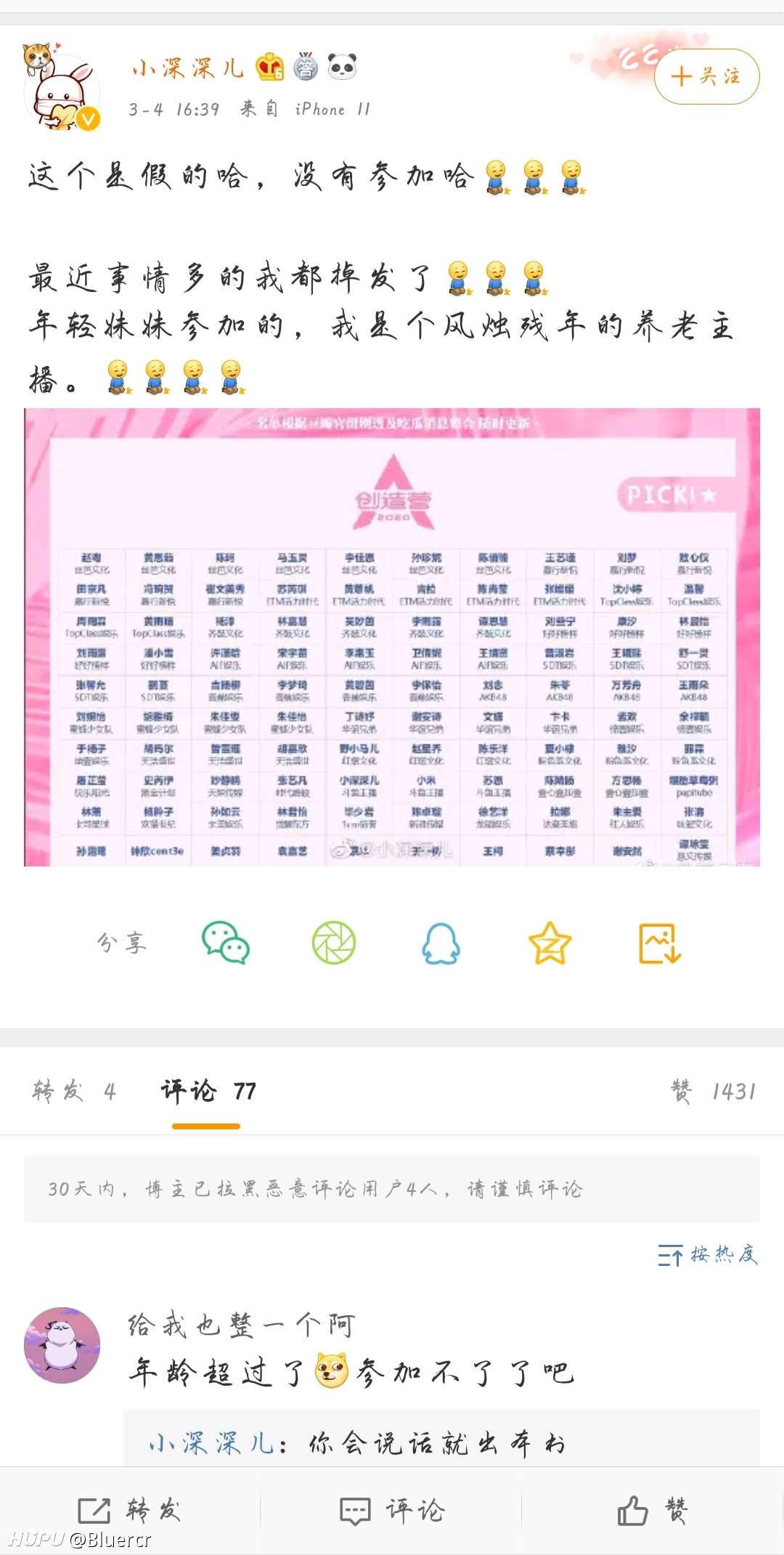Save post as a picture

pos(659,943)
